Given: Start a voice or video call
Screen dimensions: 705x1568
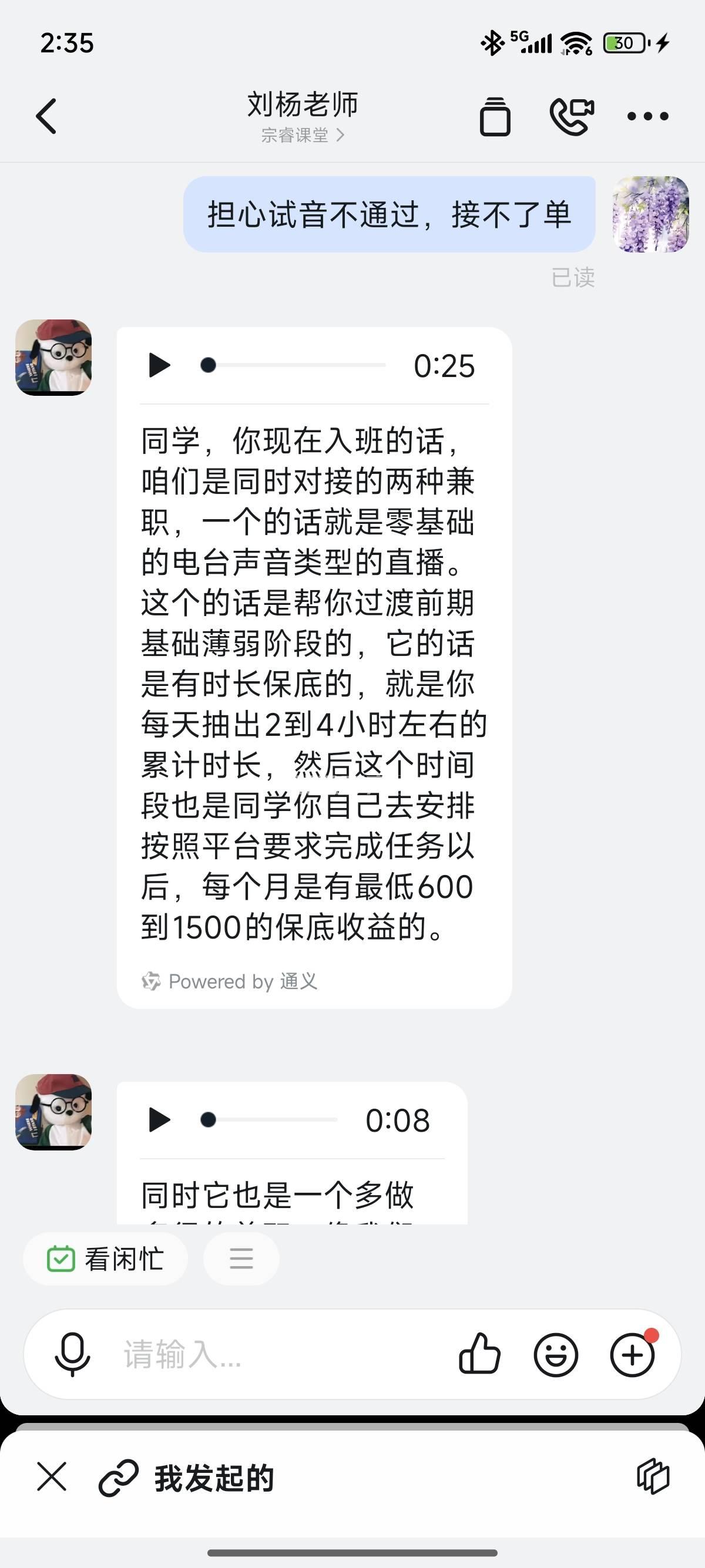Looking at the screenshot, I should point(572,116).
